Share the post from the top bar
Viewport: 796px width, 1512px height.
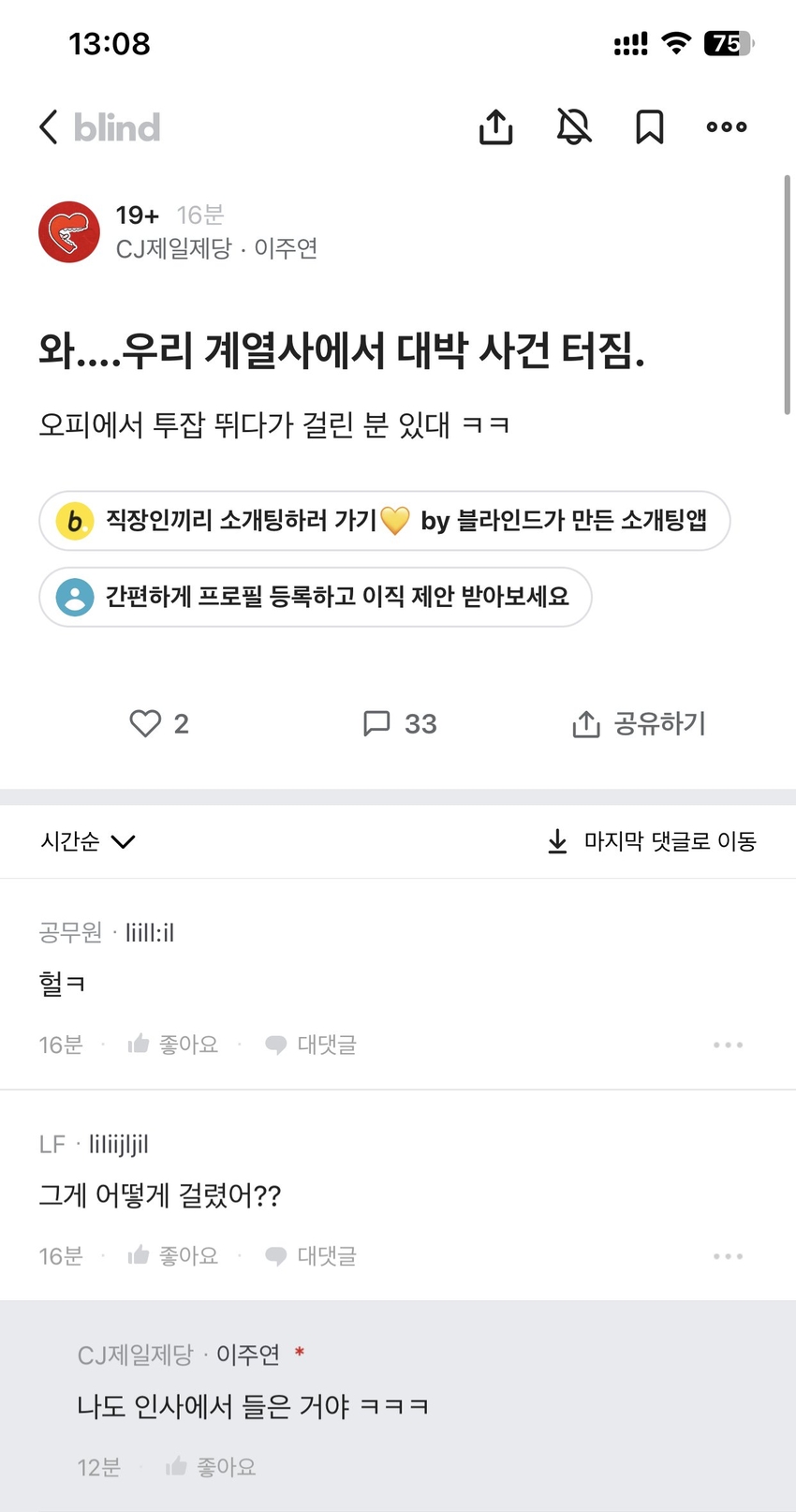(x=496, y=126)
